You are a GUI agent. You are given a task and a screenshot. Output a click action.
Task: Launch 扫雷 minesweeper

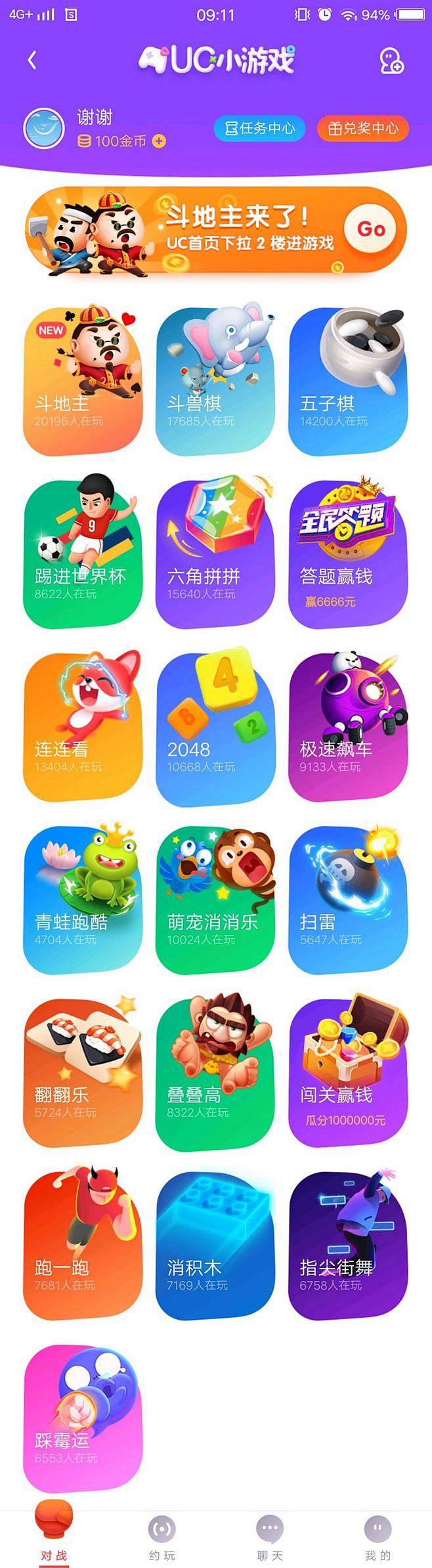(x=348, y=899)
